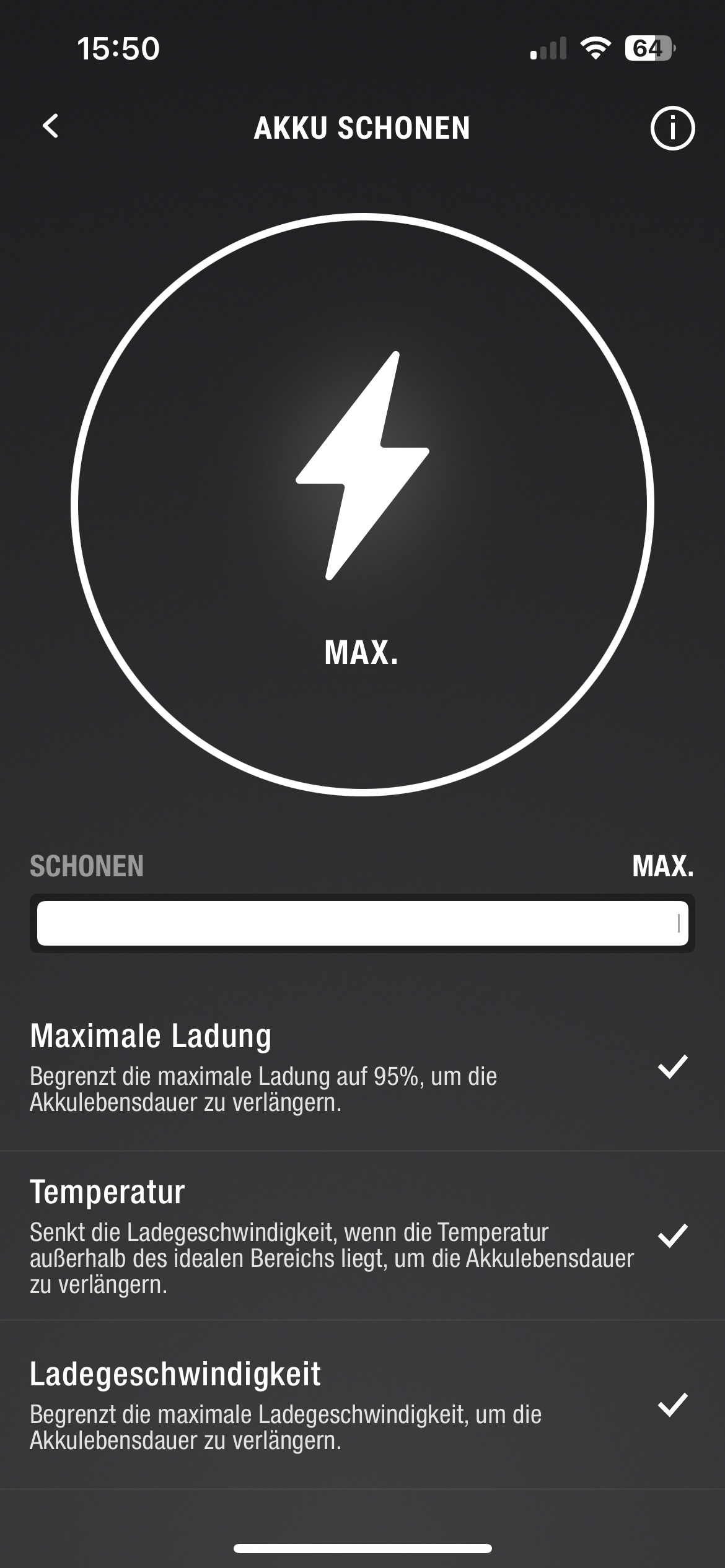This screenshot has width=725, height=1568.
Task: Toggle the Ladegeschwindigkeit option
Action: click(362, 1405)
